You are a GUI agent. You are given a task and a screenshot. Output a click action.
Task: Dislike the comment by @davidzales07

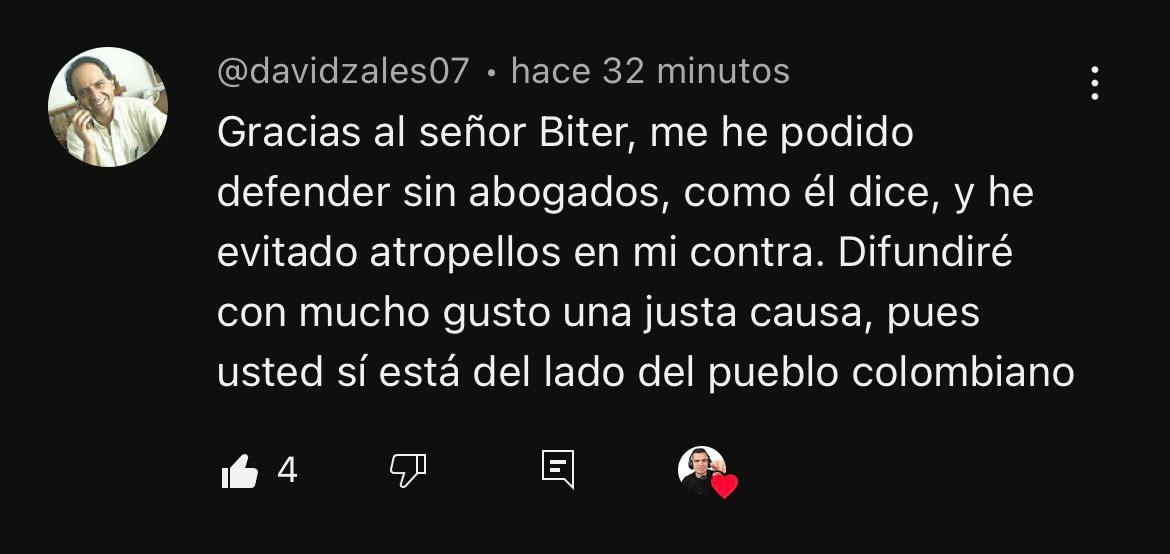click(407, 469)
